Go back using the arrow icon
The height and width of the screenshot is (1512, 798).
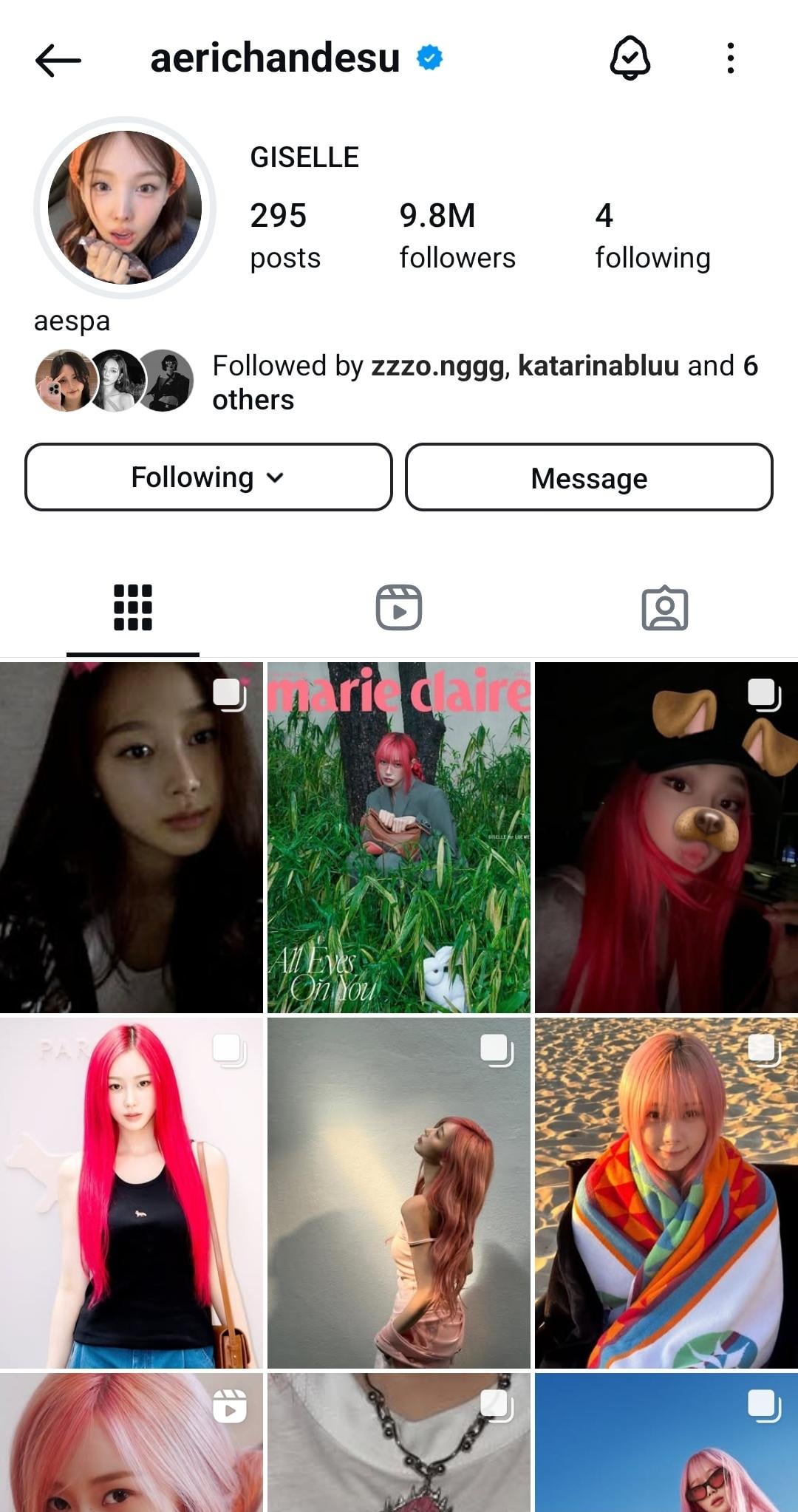click(58, 60)
